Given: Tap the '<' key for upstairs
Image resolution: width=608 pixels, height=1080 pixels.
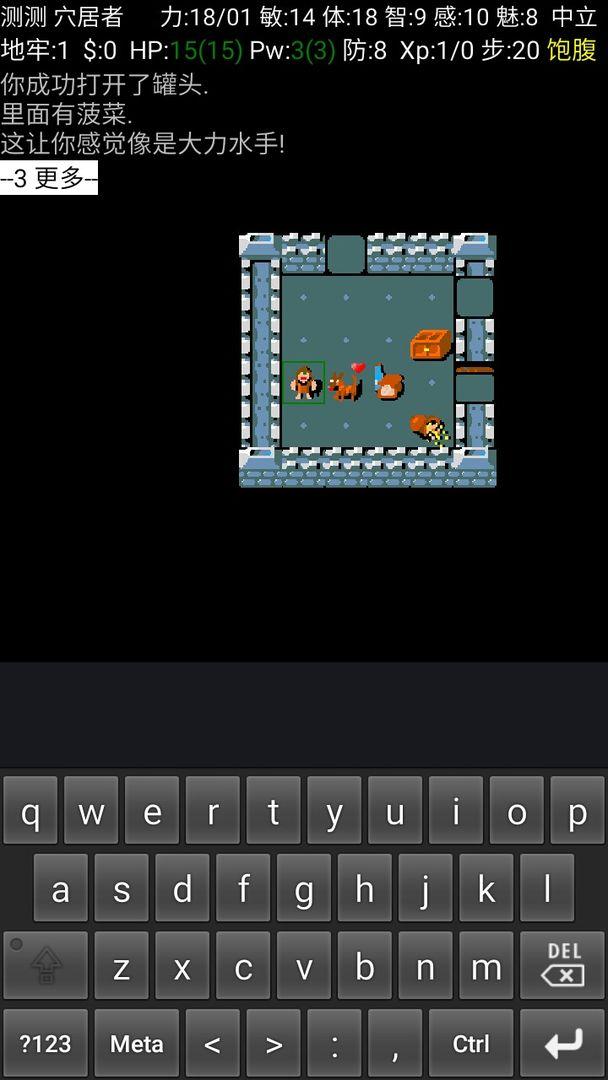Looking at the screenshot, I should pos(212,1043).
